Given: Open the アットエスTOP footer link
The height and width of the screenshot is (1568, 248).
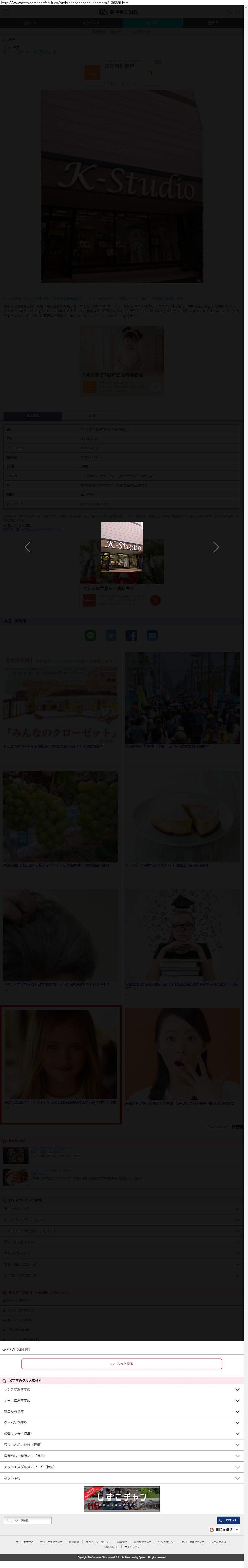Looking at the screenshot, I should (x=24, y=1542).
